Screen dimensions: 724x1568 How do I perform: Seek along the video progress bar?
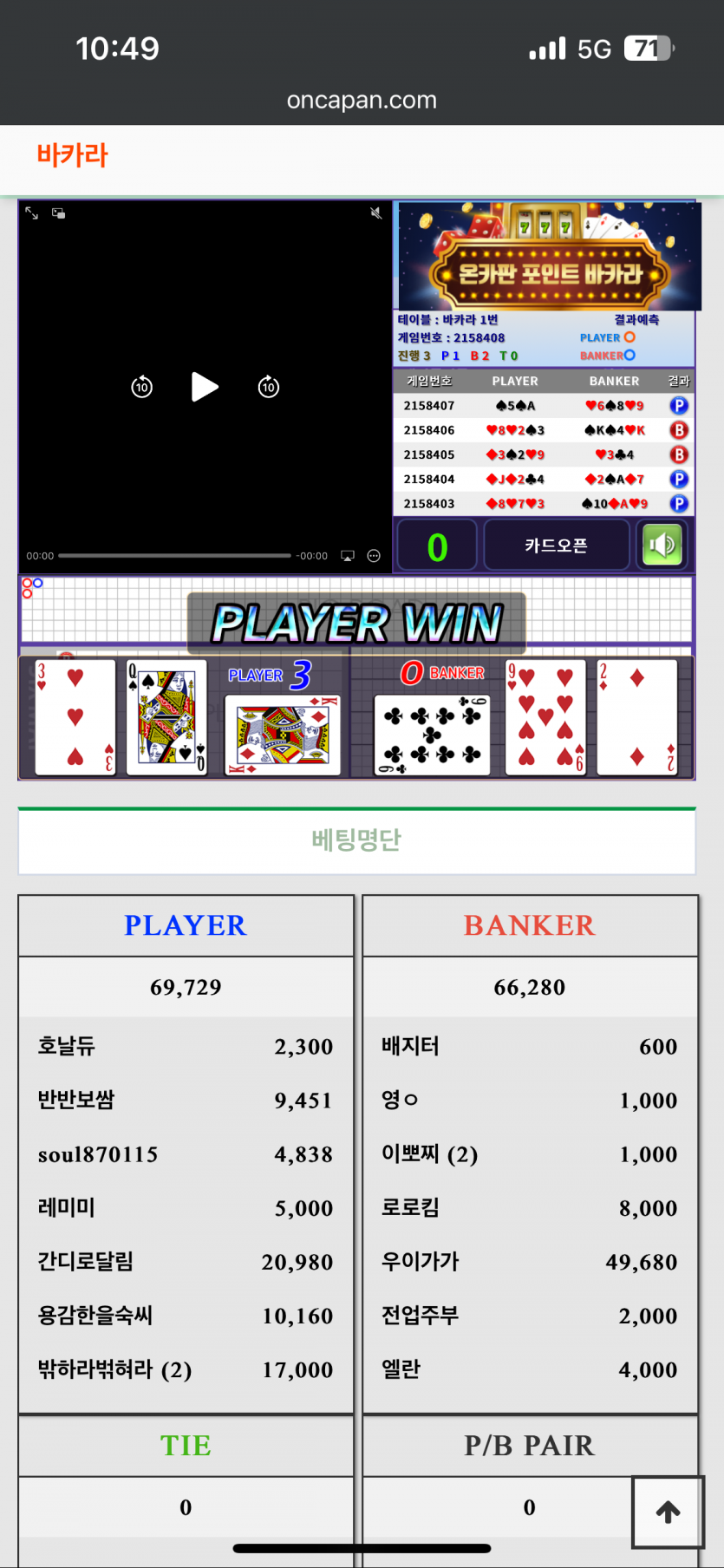pos(174,556)
